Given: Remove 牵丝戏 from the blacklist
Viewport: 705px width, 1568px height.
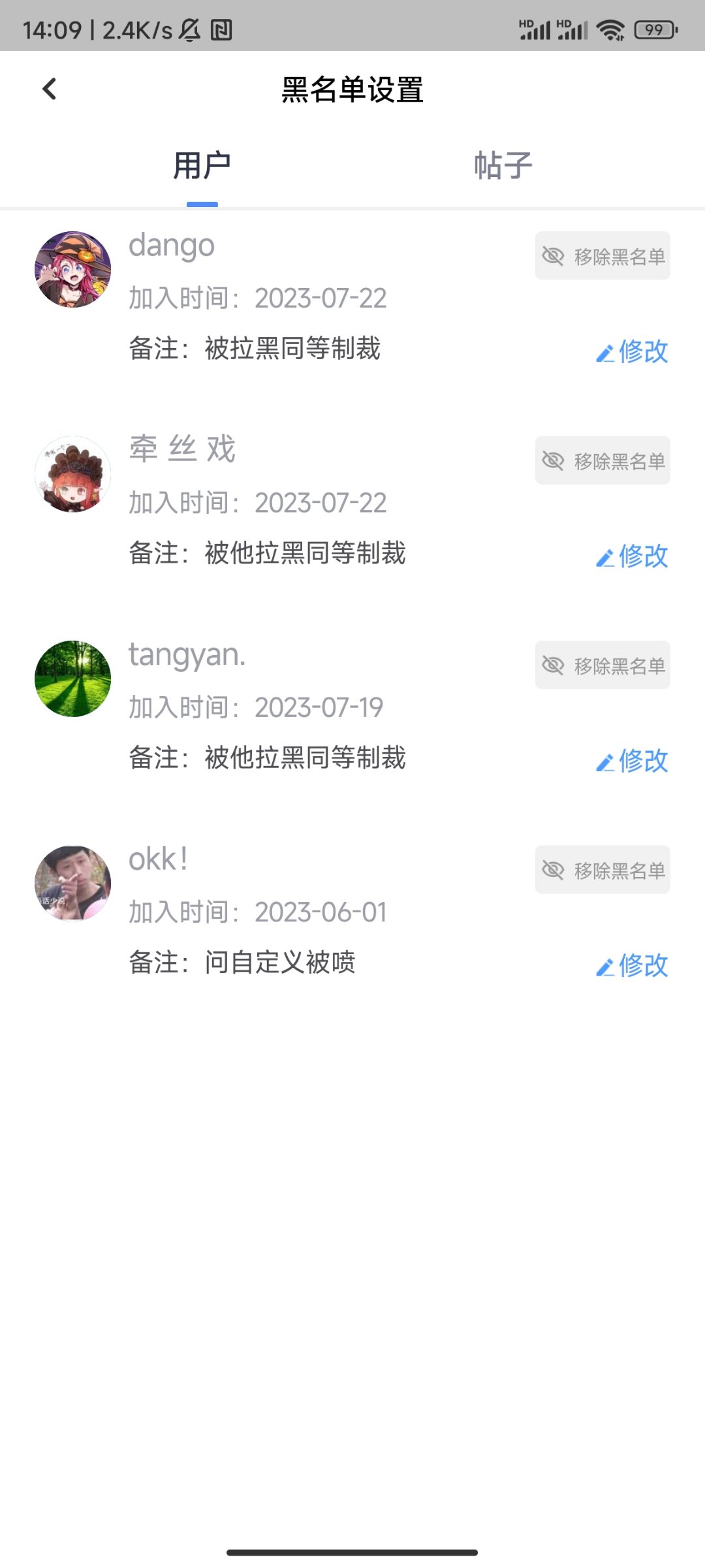Looking at the screenshot, I should coord(603,460).
